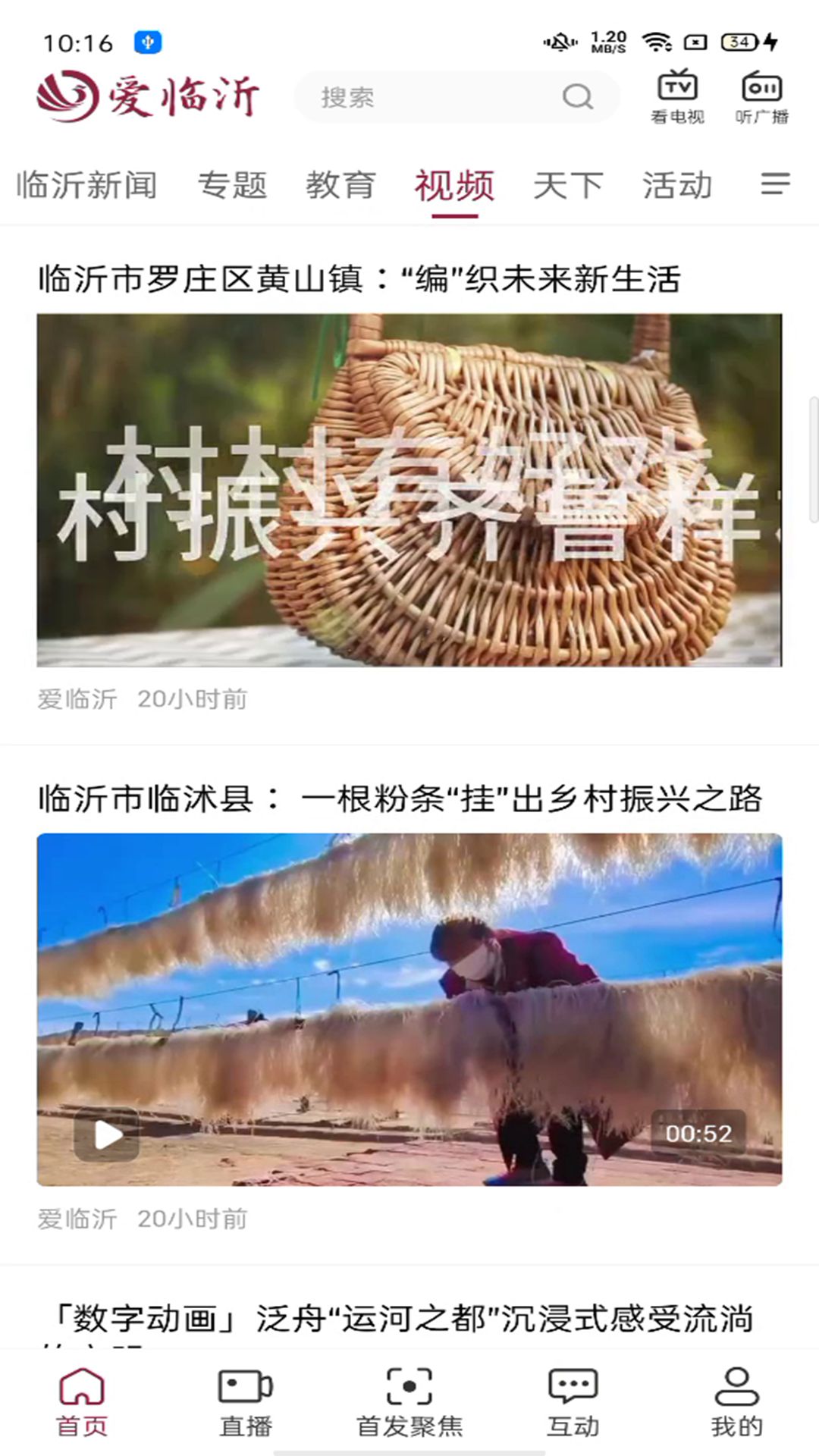Select the 首页 home tab
Viewport: 819px width, 1456px height.
pyautogui.click(x=82, y=1403)
